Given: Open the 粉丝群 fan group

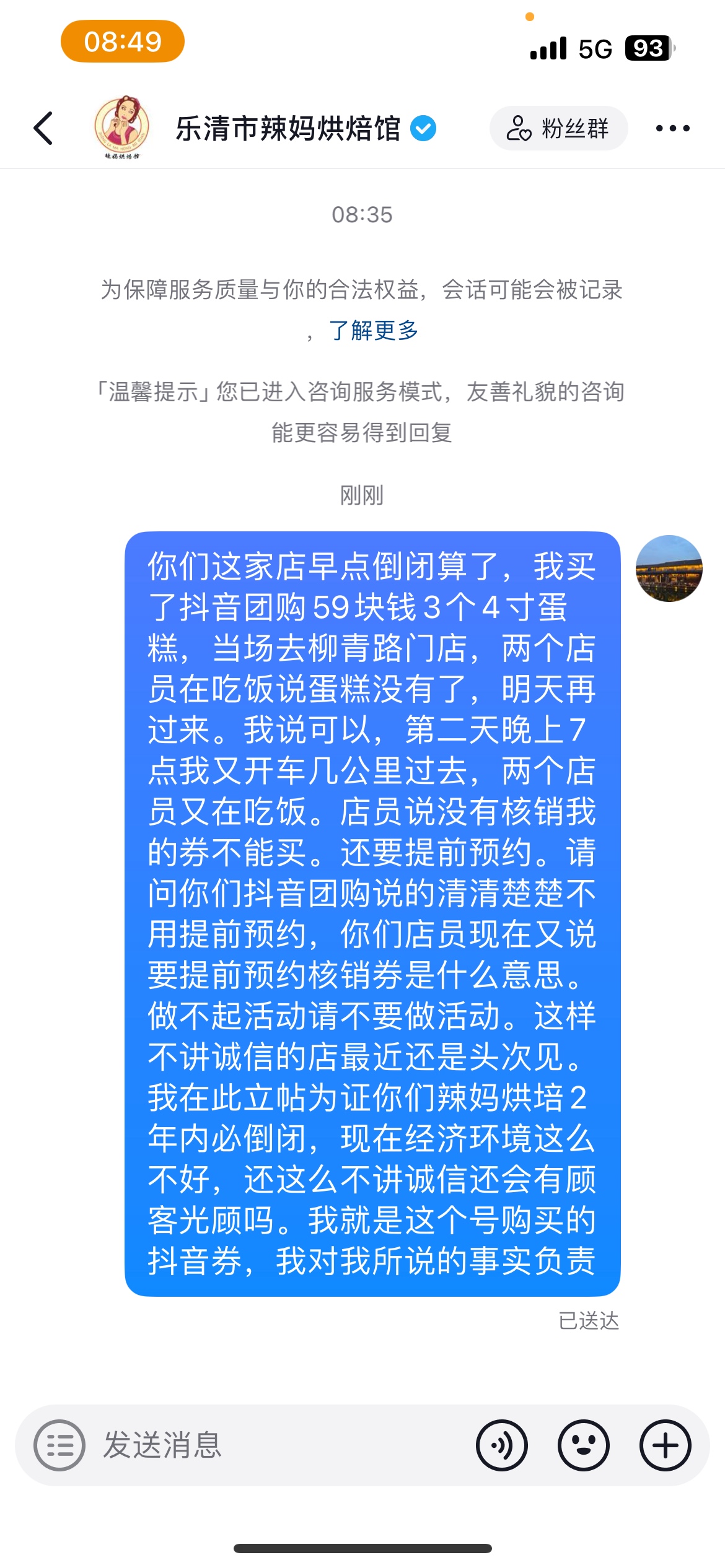Looking at the screenshot, I should [558, 128].
